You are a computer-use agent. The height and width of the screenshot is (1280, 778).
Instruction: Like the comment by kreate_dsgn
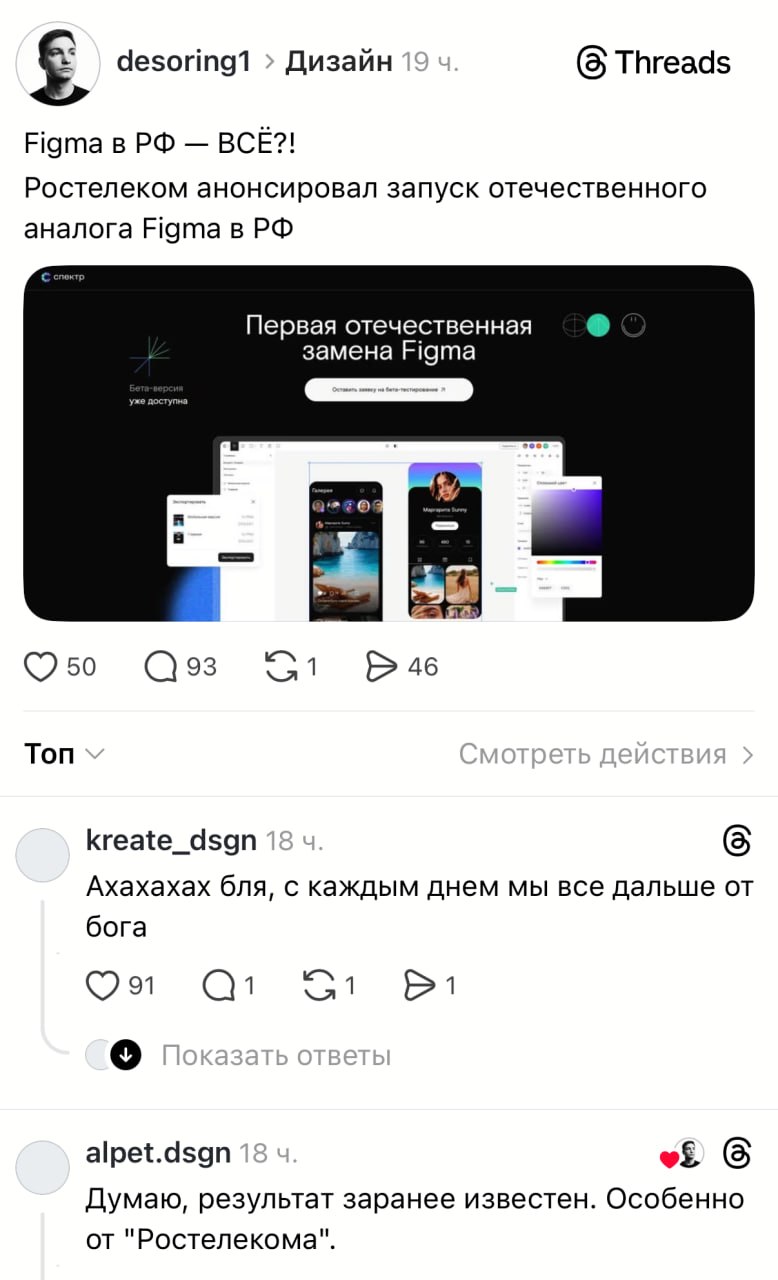102,987
